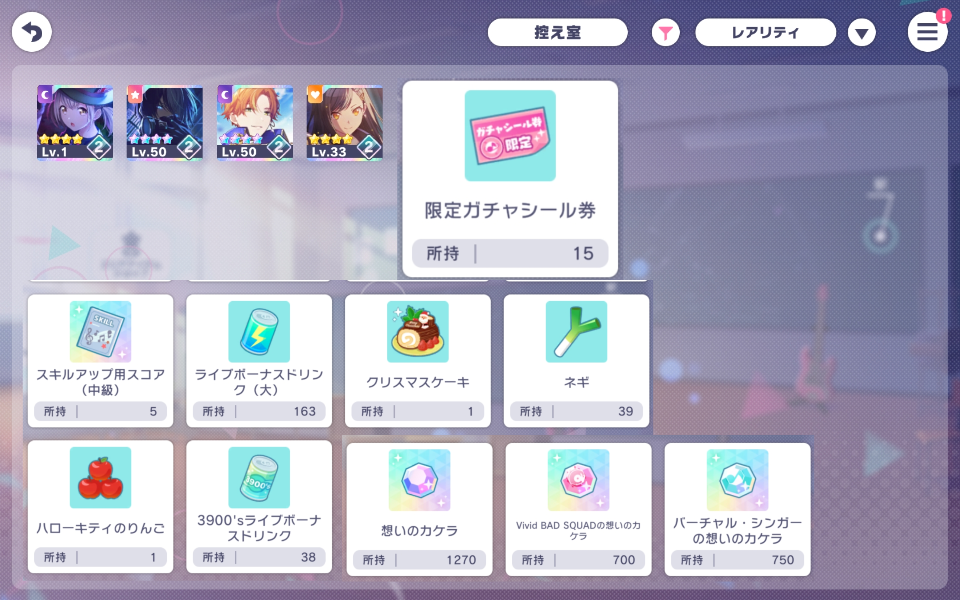
Task: View バーチャル・シンガーの想いのカケラ item
Action: [x=737, y=509]
